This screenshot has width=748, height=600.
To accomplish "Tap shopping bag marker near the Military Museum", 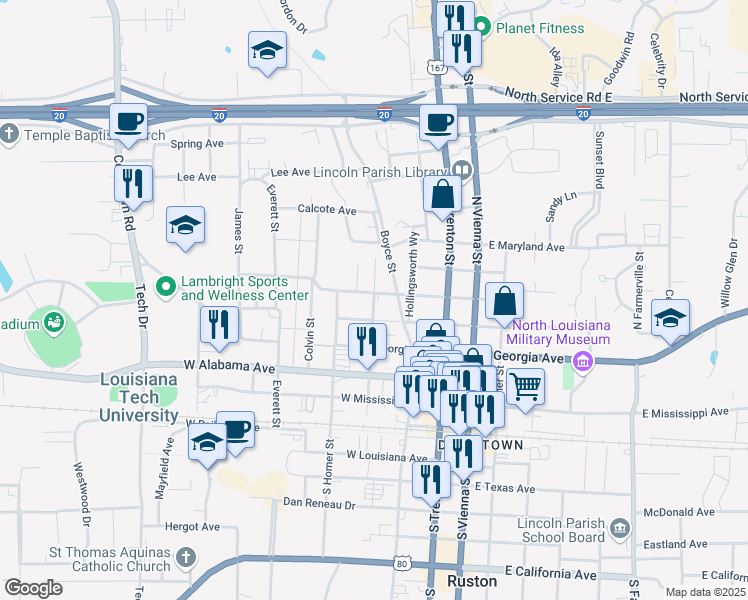I will tap(505, 300).
